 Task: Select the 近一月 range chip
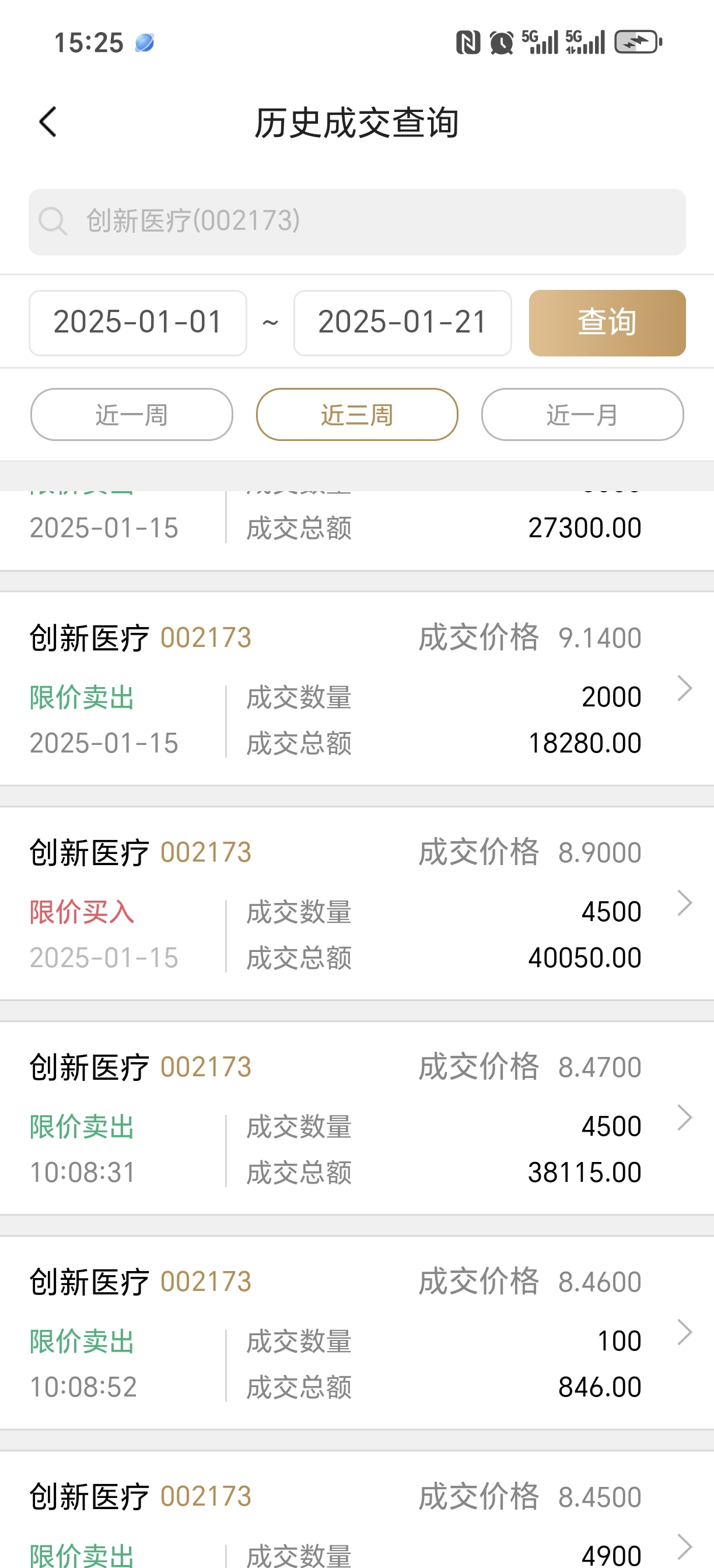[582, 415]
